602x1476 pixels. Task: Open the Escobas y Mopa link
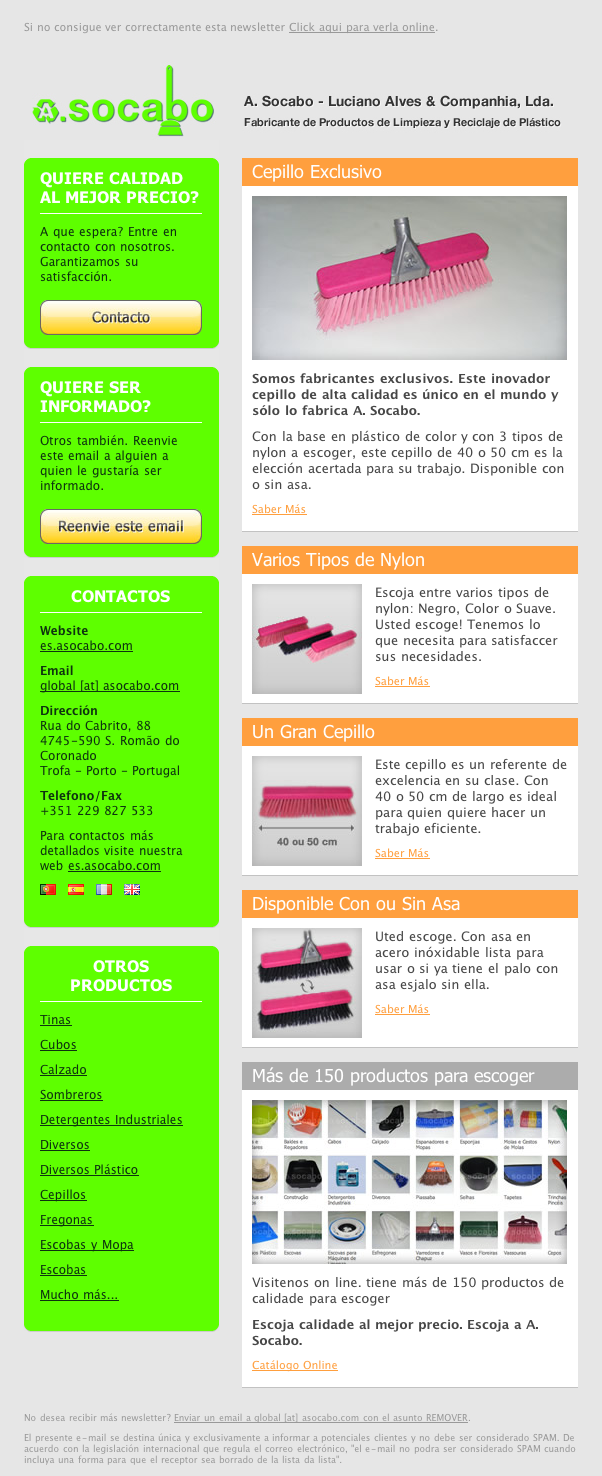pyautogui.click(x=86, y=1245)
